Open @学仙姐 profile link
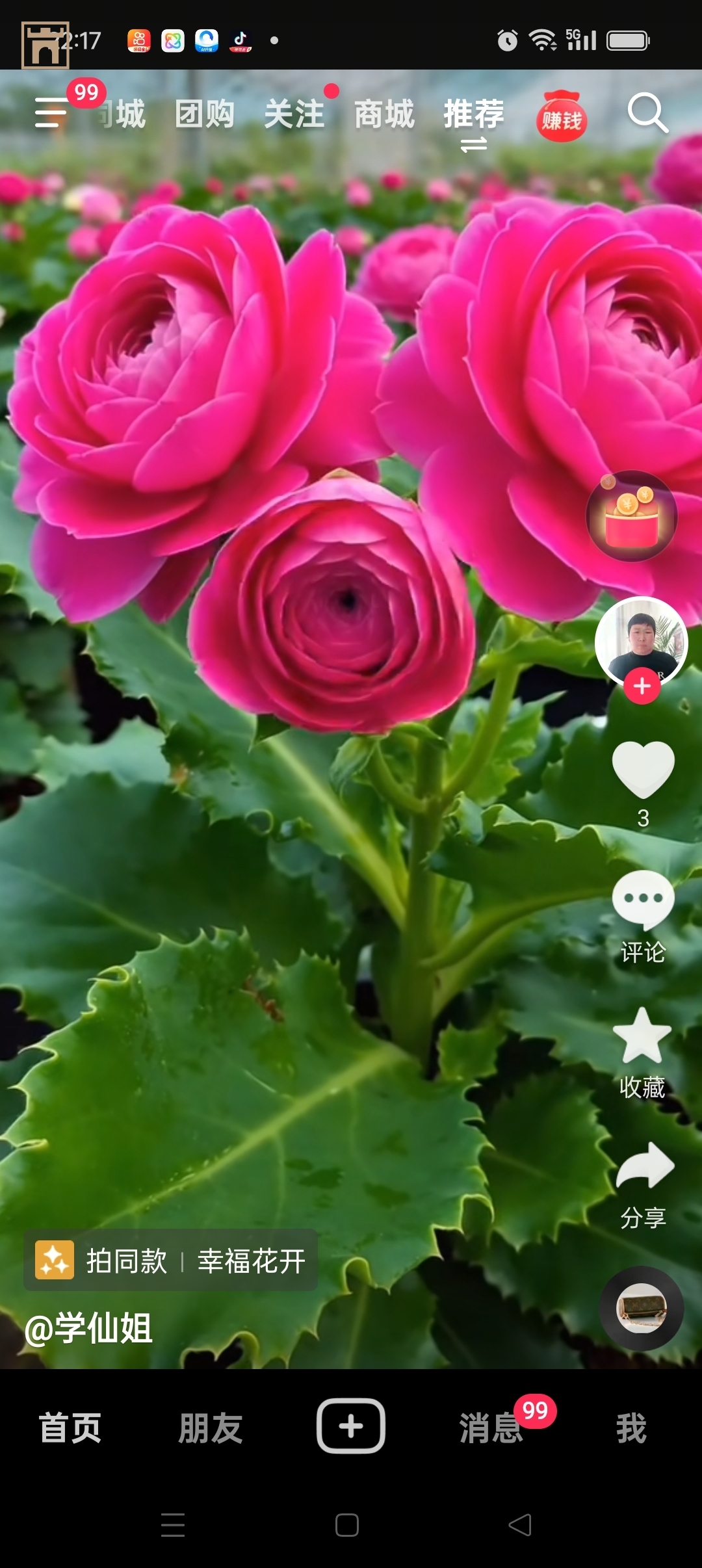Screen dimensions: 702x1568 coord(89,1326)
